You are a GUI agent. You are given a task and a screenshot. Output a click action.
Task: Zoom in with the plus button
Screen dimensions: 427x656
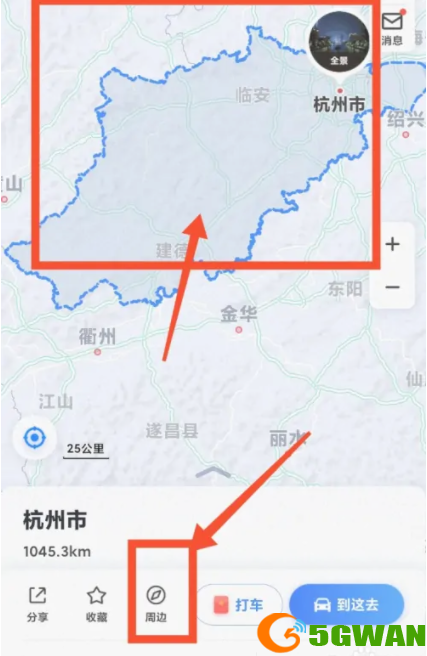[392, 244]
